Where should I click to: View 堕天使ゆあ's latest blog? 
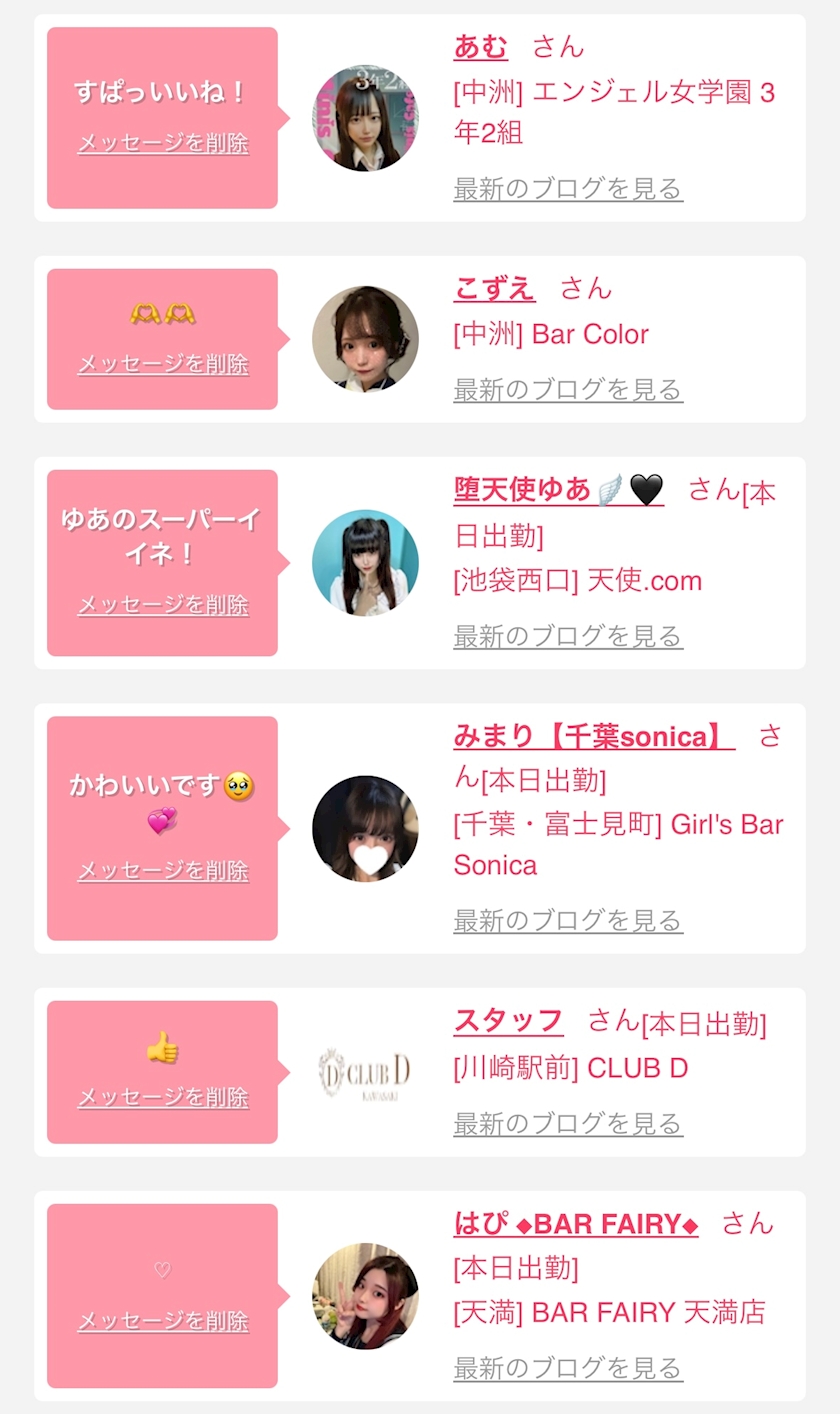[x=568, y=636]
